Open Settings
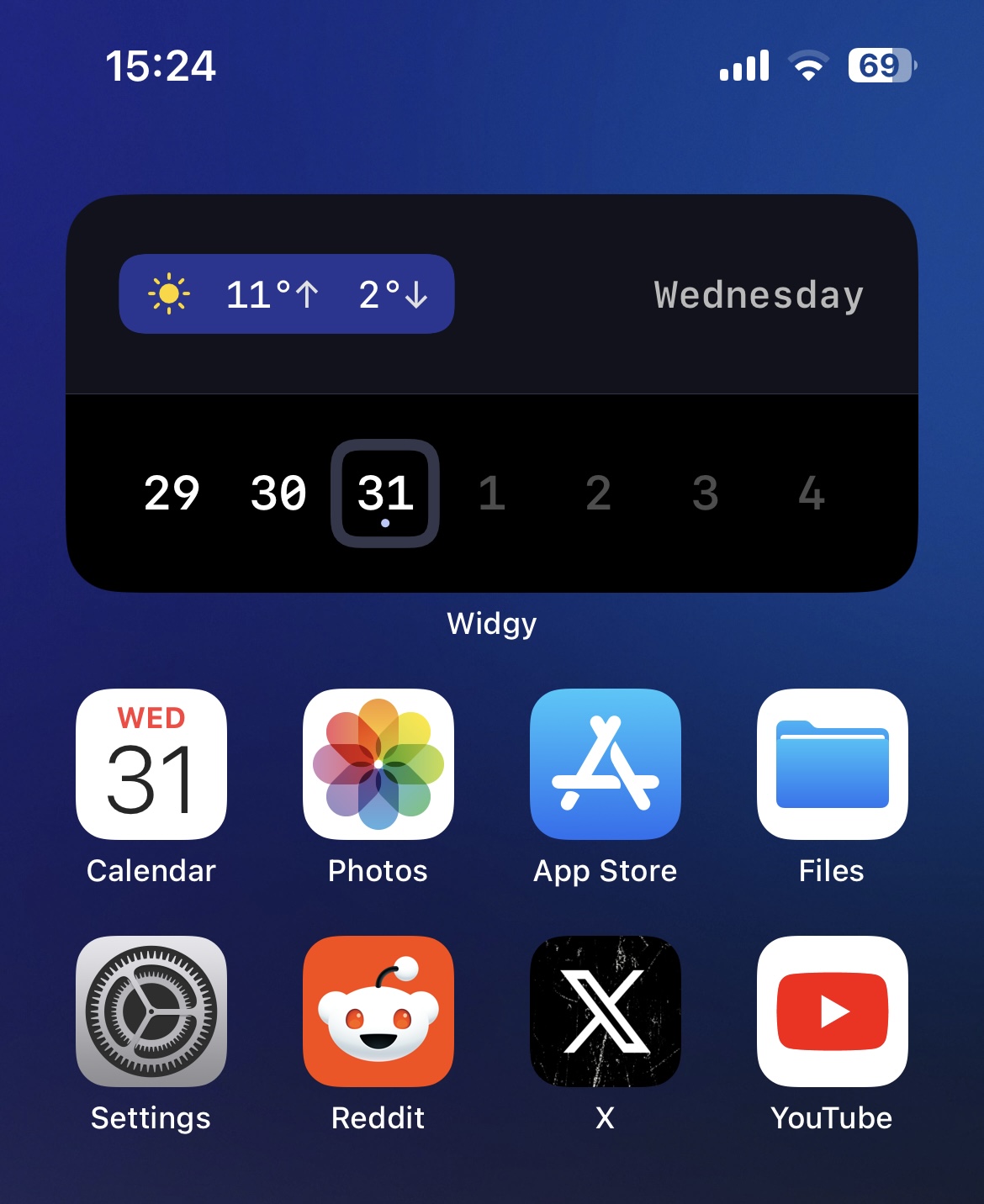Viewport: 984px width, 1204px height. point(151,1011)
